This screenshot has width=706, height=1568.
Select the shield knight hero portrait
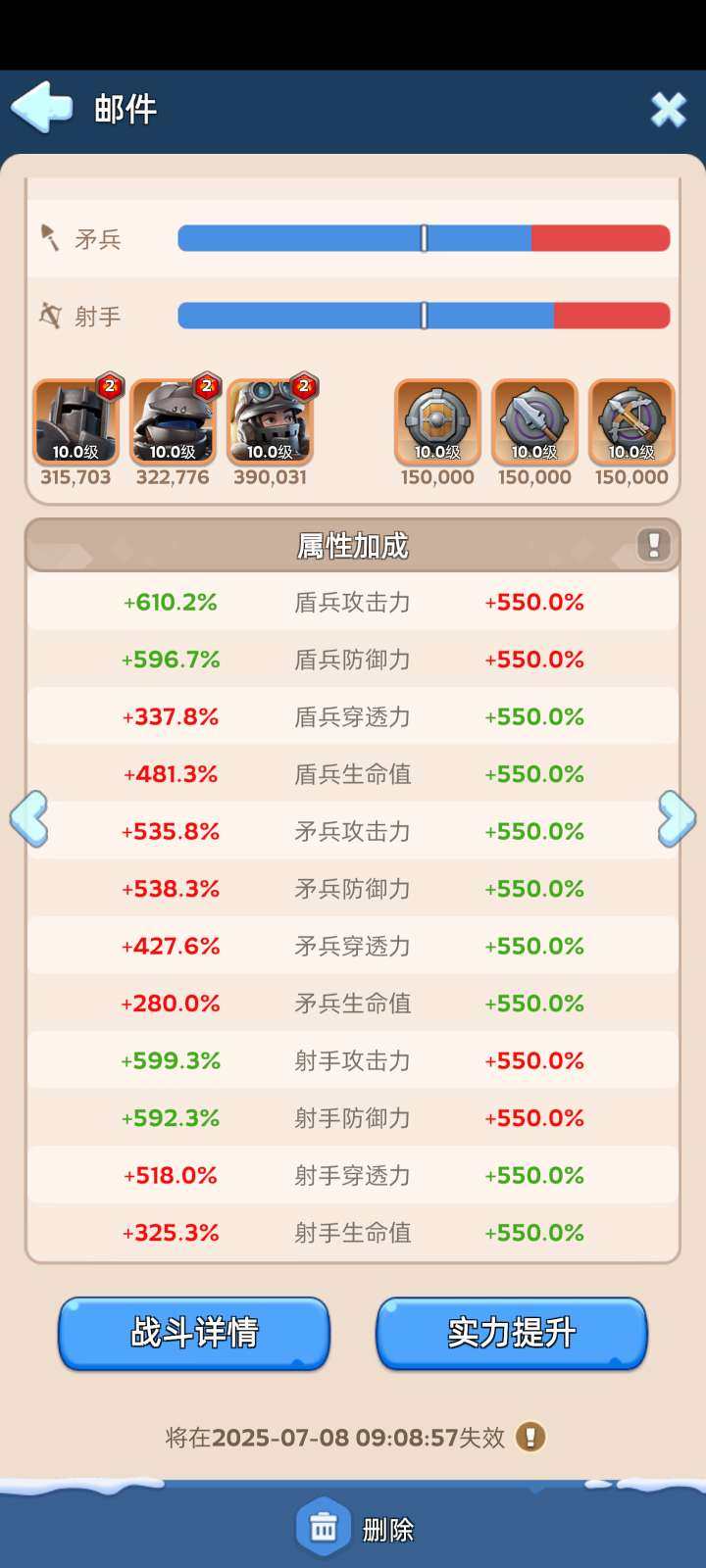tap(76, 421)
